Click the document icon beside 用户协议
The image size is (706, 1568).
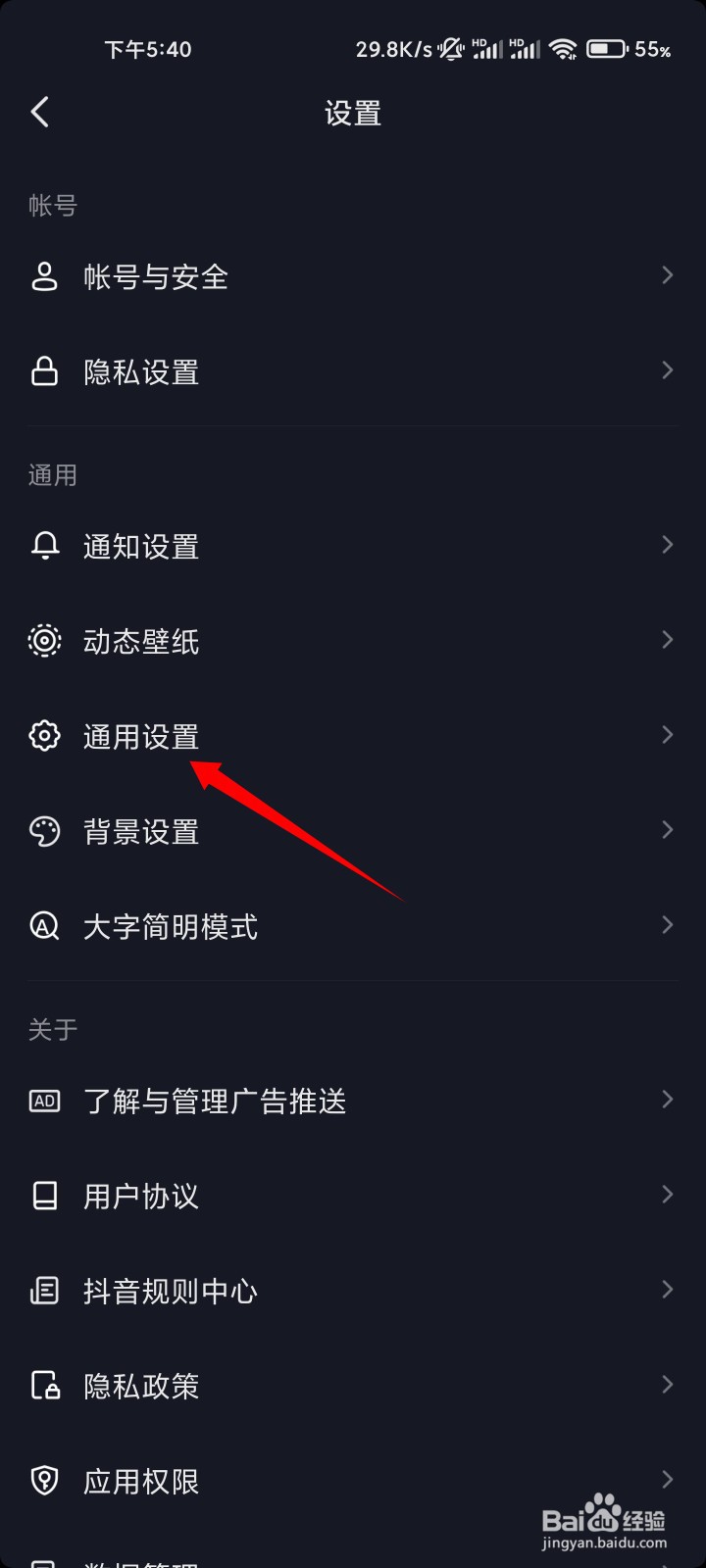coord(44,1195)
